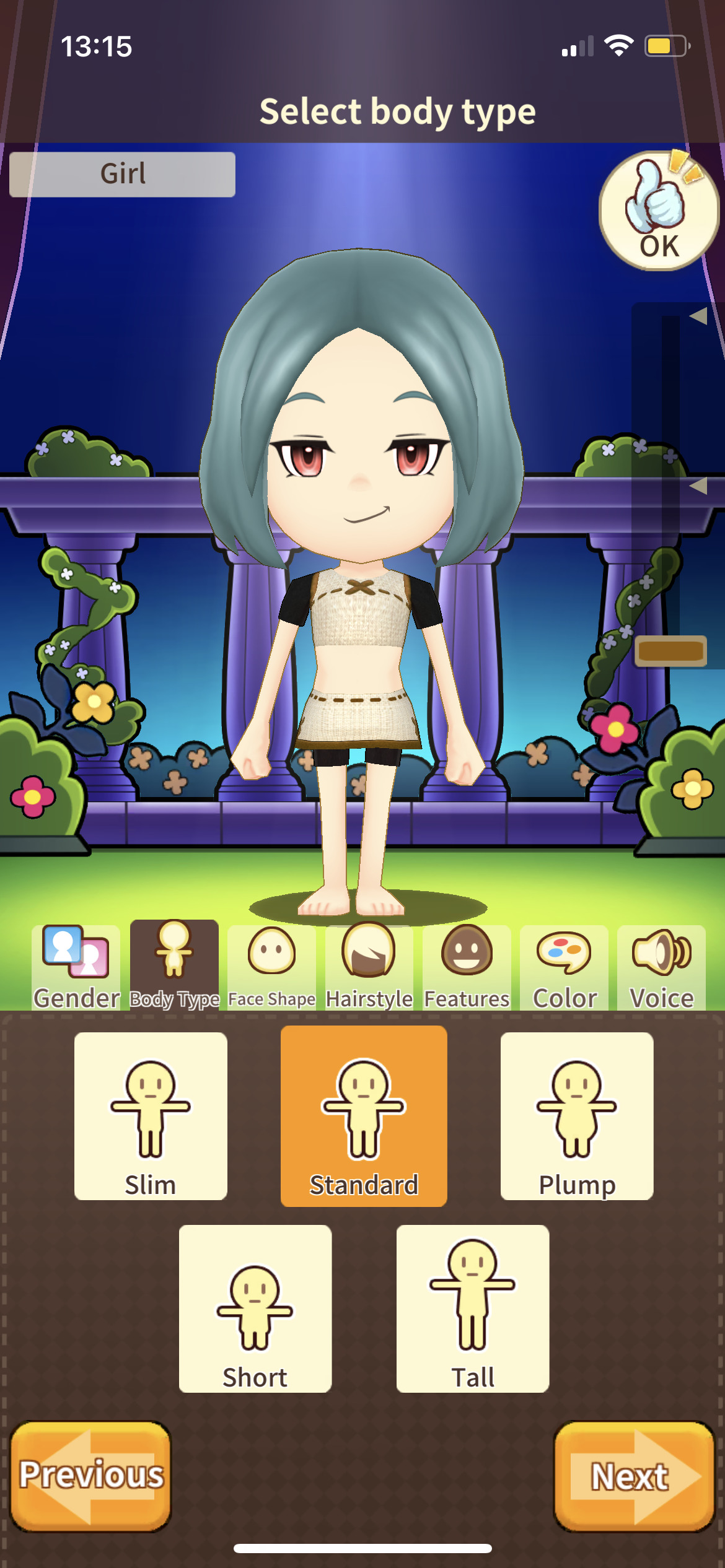Go to the Color tab
This screenshot has height=1568, width=725.
[x=564, y=967]
